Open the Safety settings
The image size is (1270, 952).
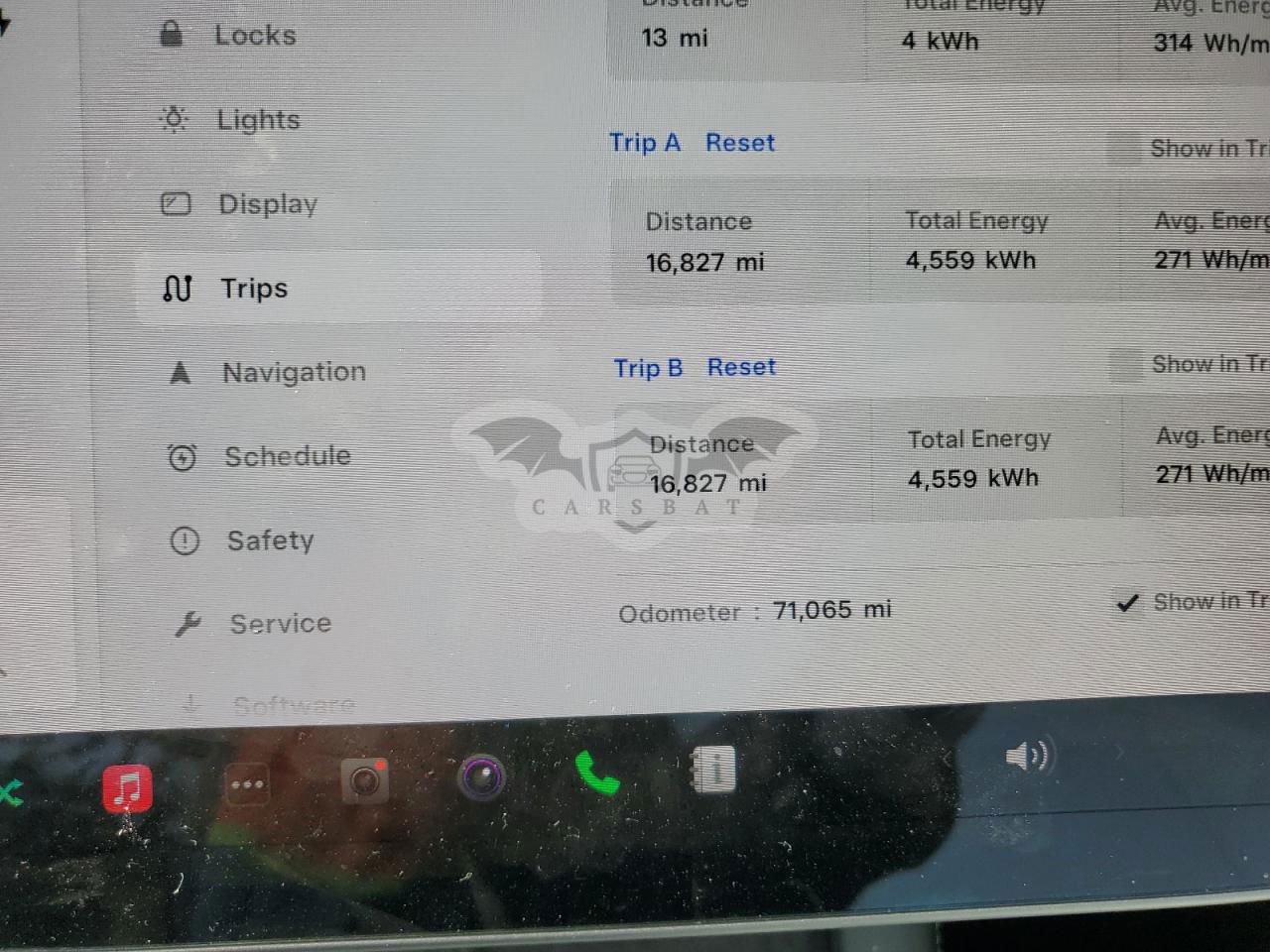point(269,540)
